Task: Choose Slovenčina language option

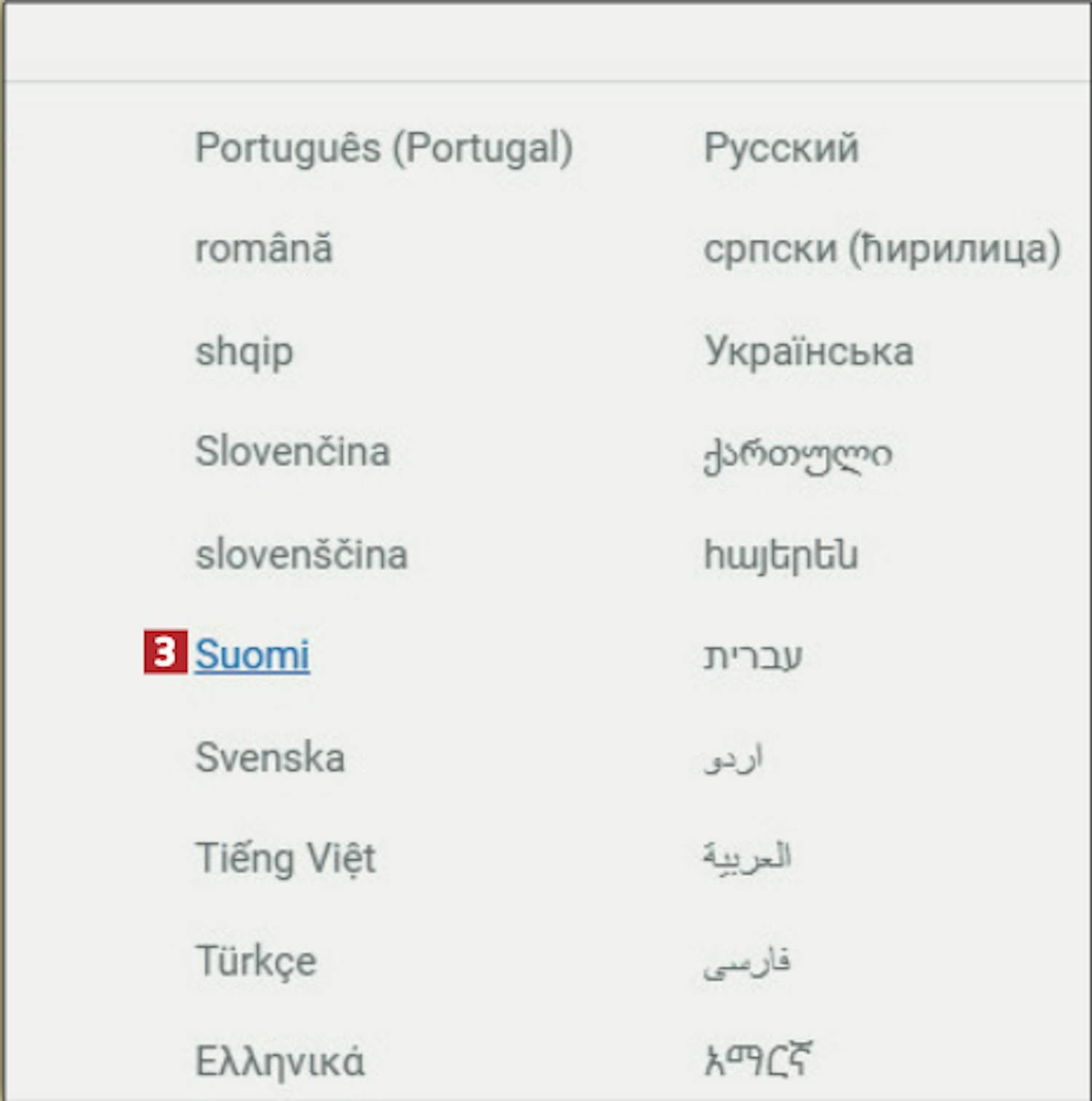Action: 292,451
